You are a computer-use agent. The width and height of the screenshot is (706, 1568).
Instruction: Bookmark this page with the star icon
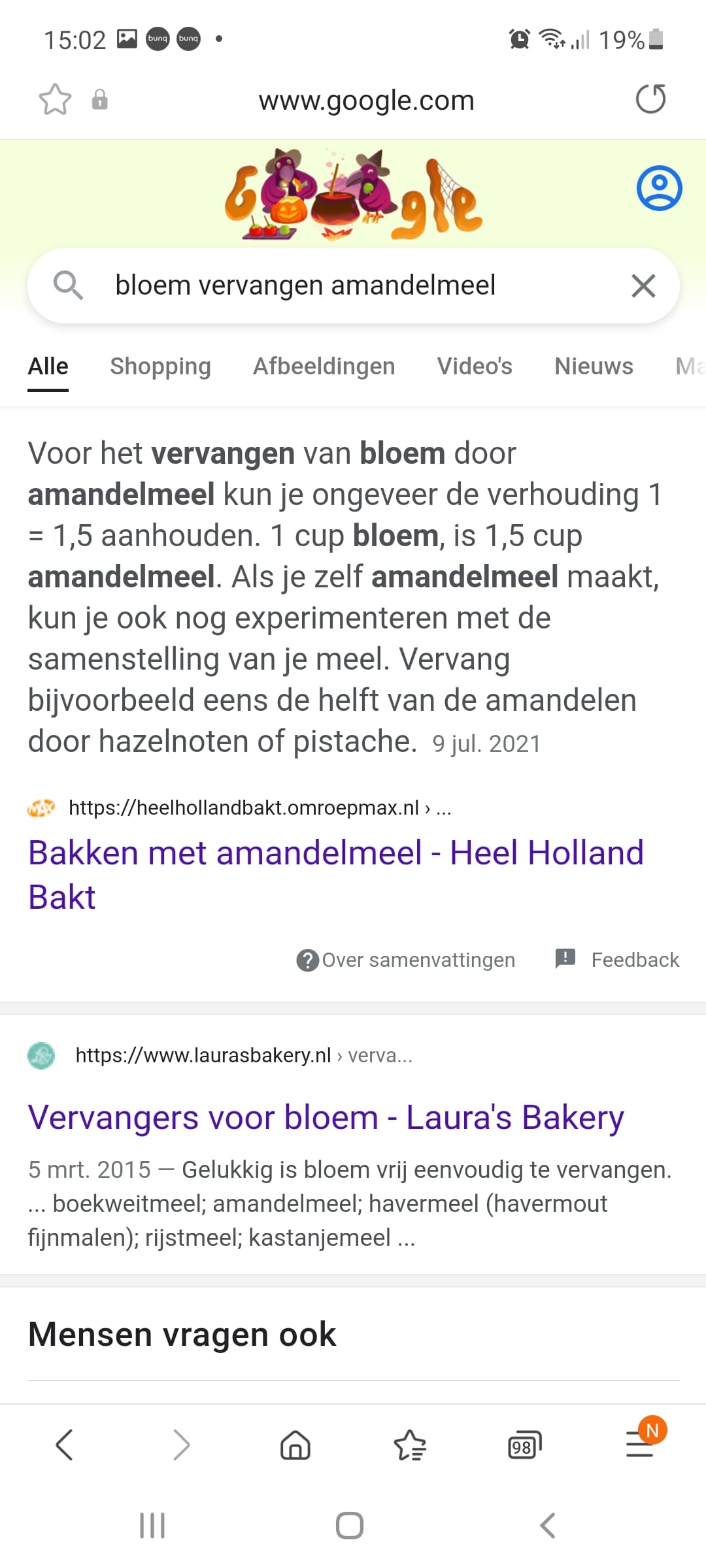click(x=55, y=100)
